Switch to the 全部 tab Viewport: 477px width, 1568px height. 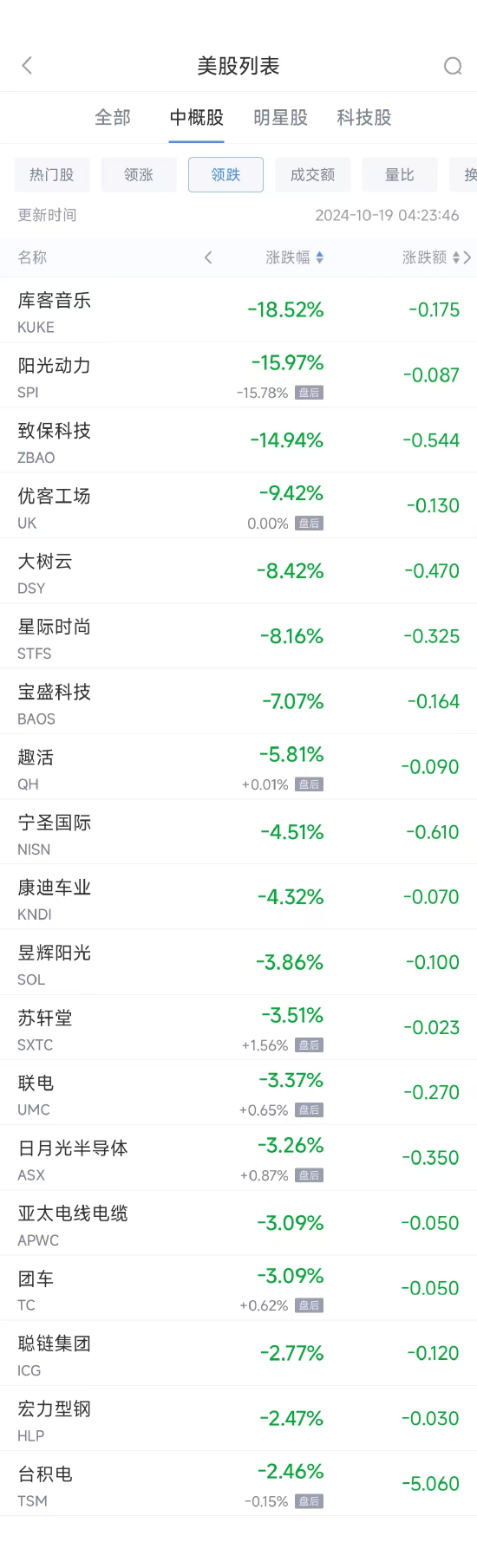point(113,117)
